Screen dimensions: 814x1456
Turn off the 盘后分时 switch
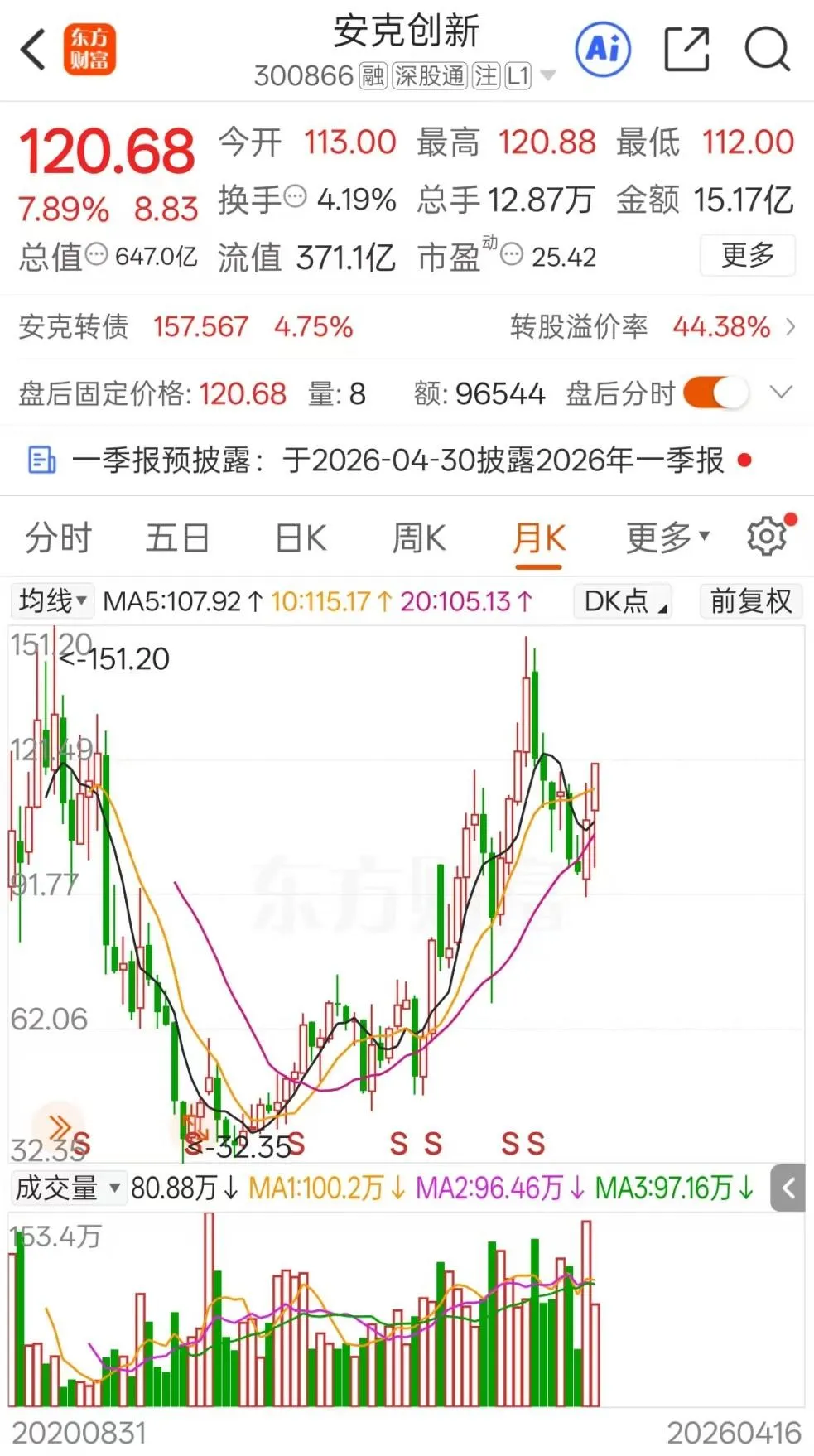click(x=715, y=393)
